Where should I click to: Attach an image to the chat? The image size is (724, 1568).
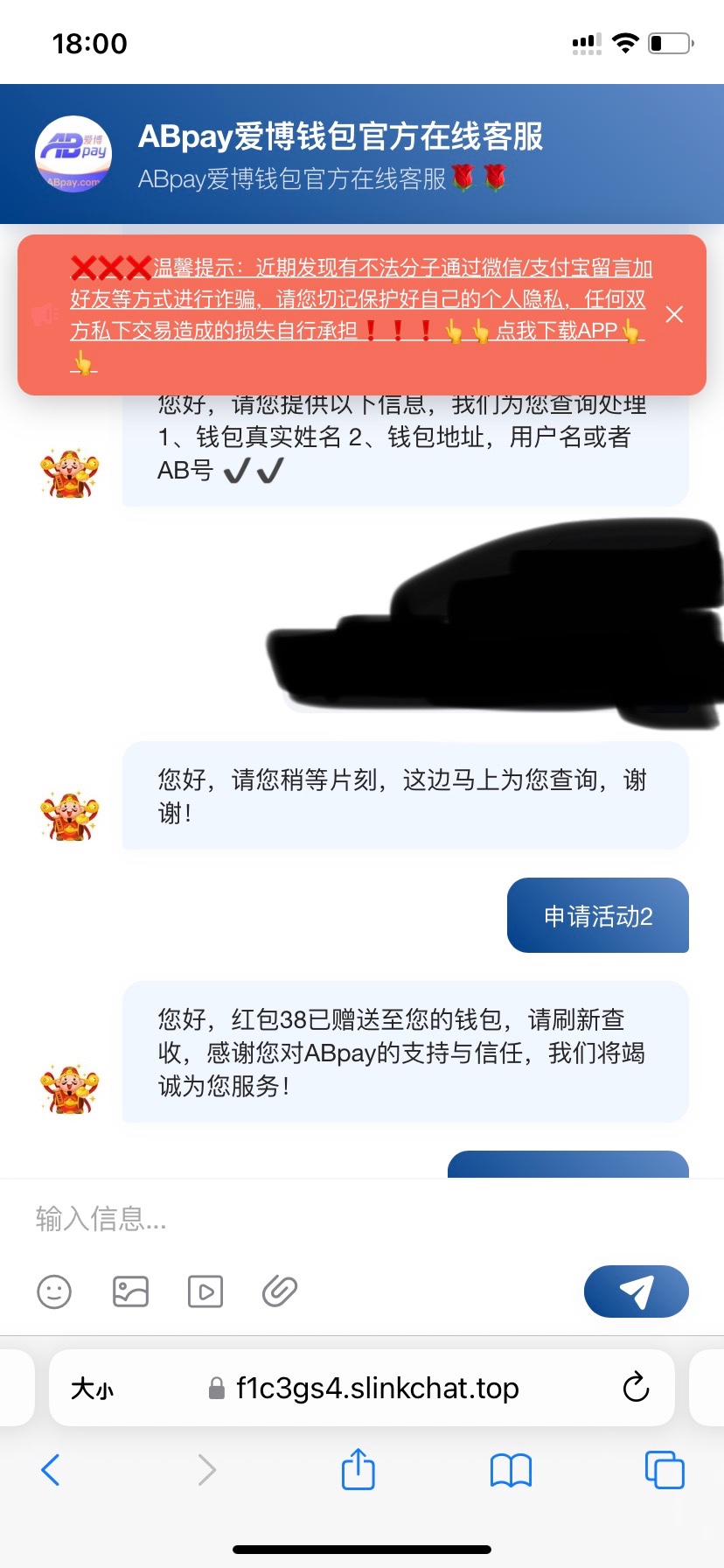(130, 1291)
